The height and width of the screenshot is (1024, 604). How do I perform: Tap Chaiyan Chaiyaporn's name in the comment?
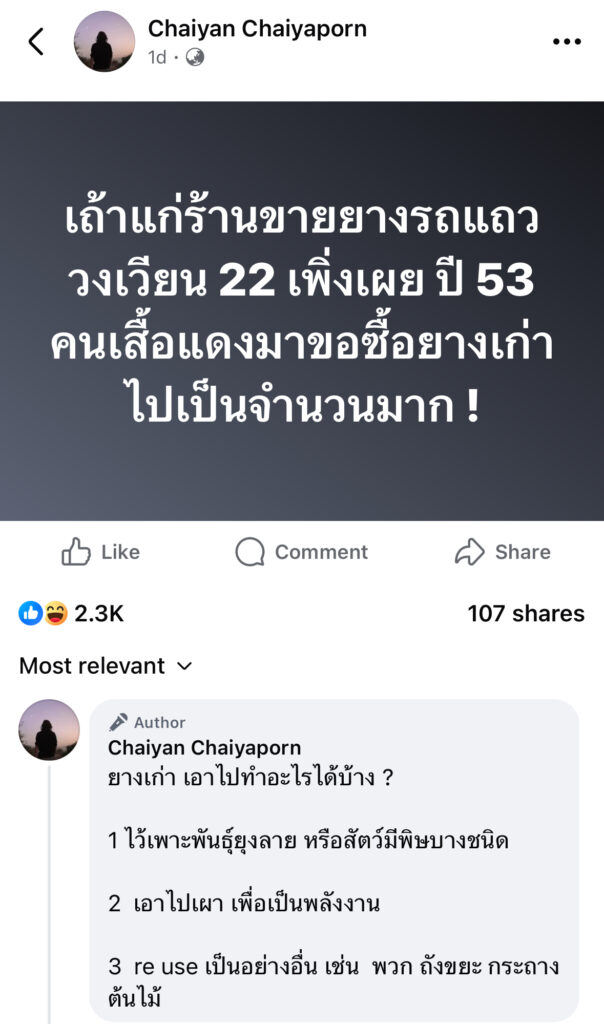204,748
